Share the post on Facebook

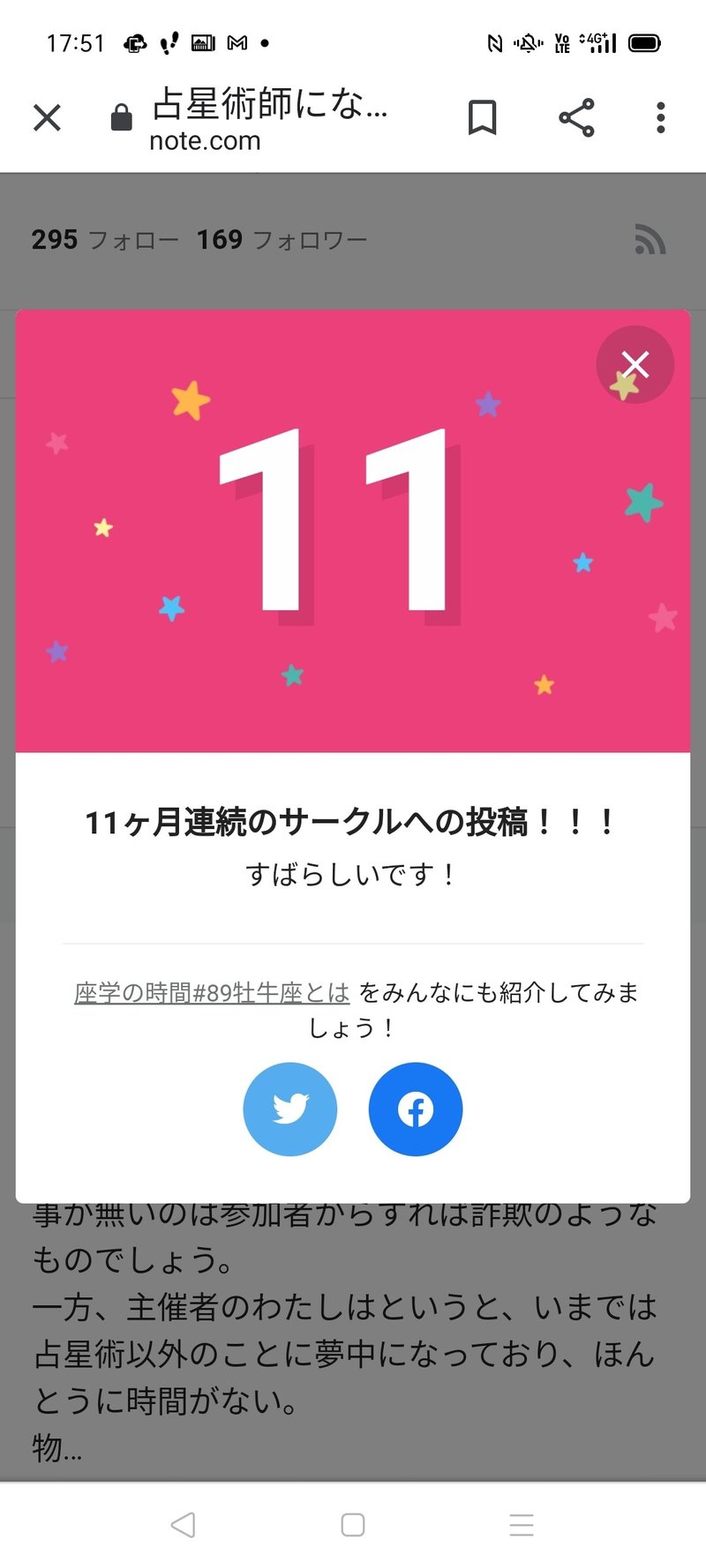point(415,1109)
